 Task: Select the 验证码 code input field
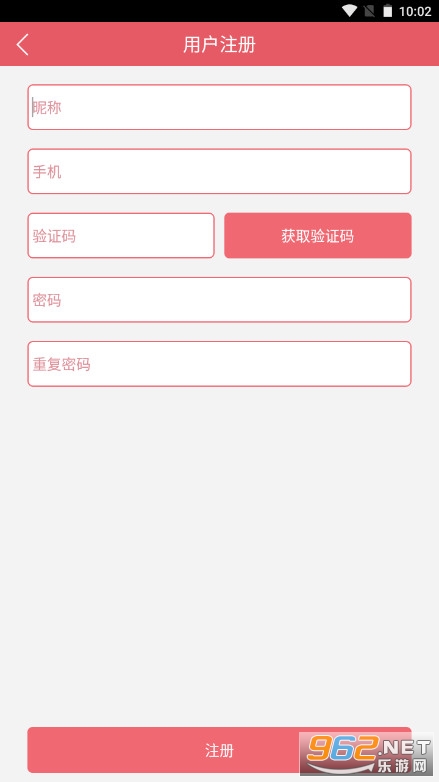coord(121,236)
